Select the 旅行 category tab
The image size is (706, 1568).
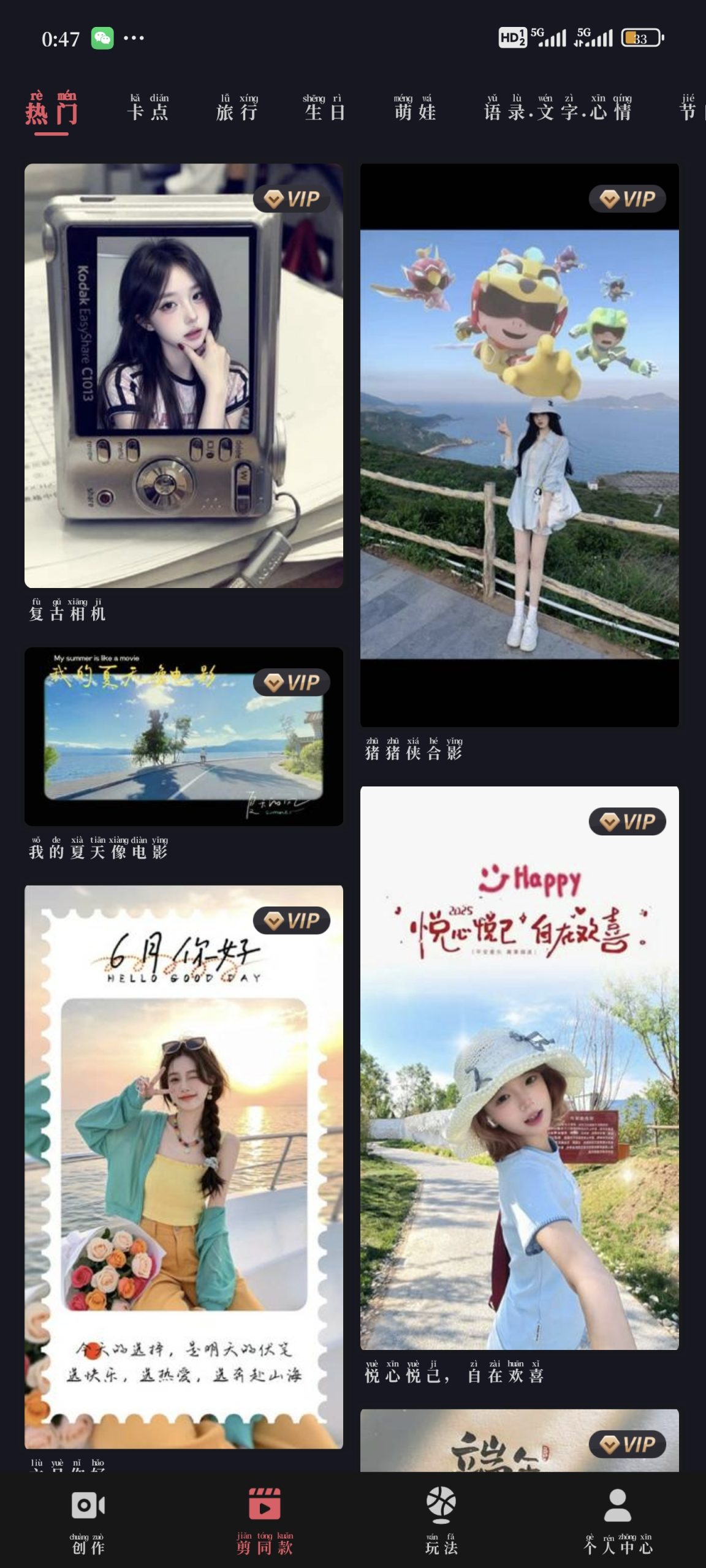237,108
